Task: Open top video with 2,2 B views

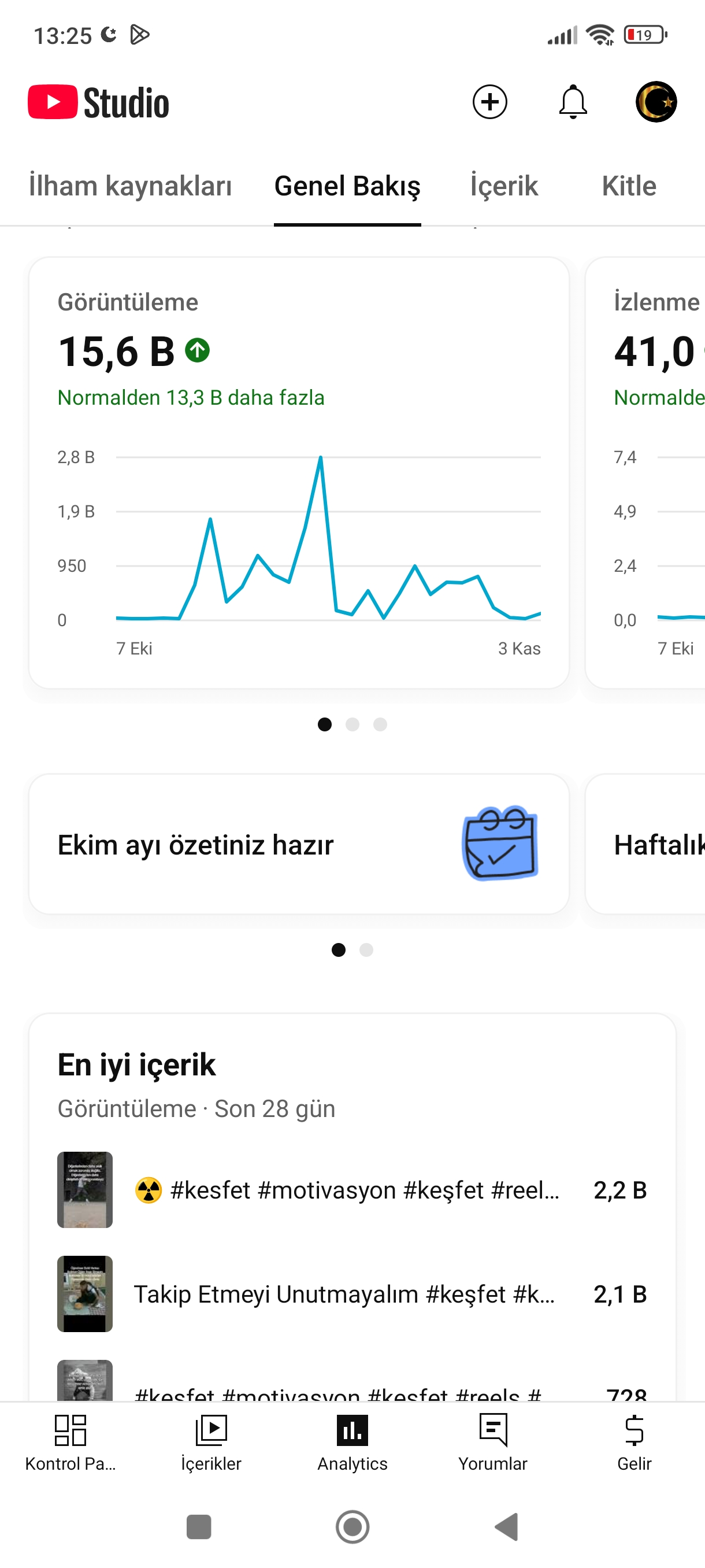Action: [x=352, y=1189]
